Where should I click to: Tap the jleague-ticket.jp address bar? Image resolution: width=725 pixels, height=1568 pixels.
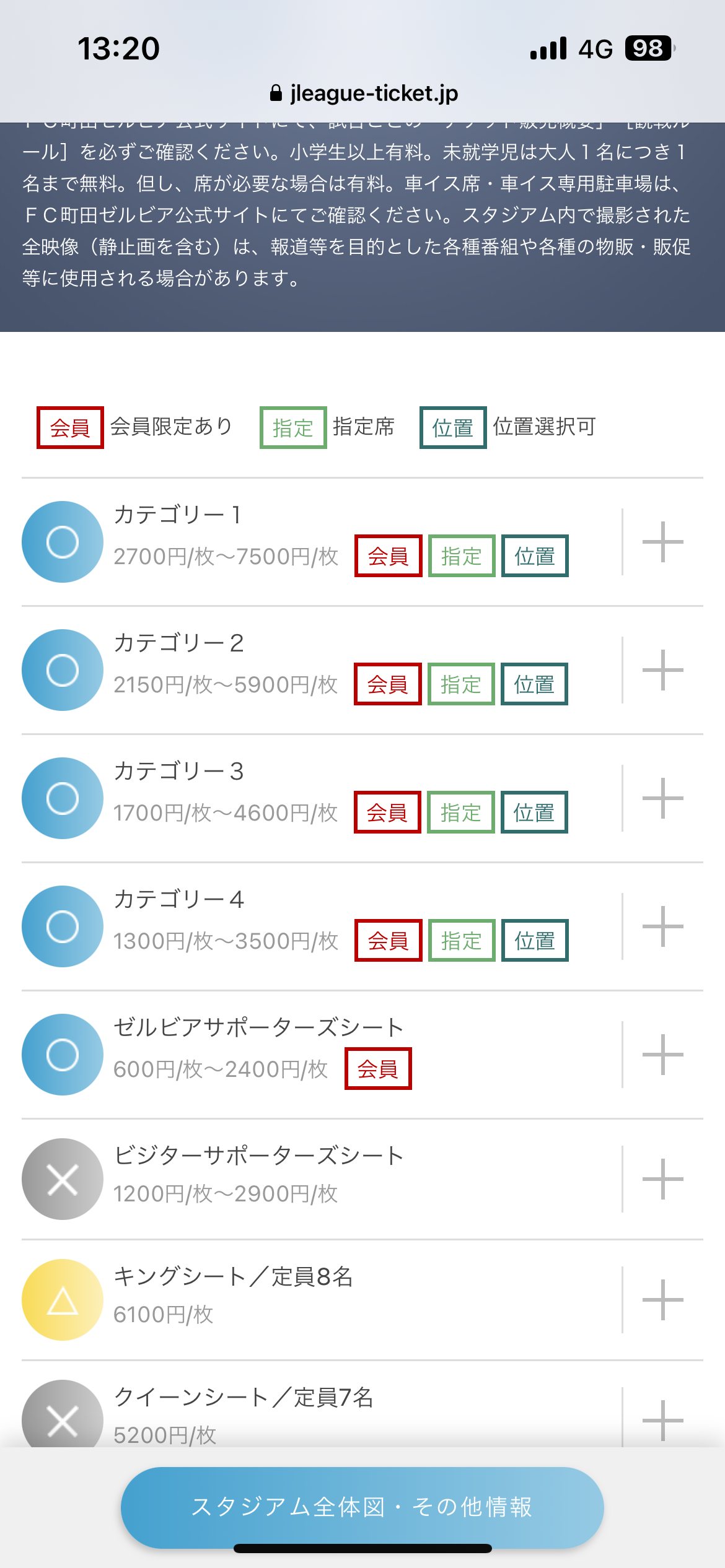364,94
